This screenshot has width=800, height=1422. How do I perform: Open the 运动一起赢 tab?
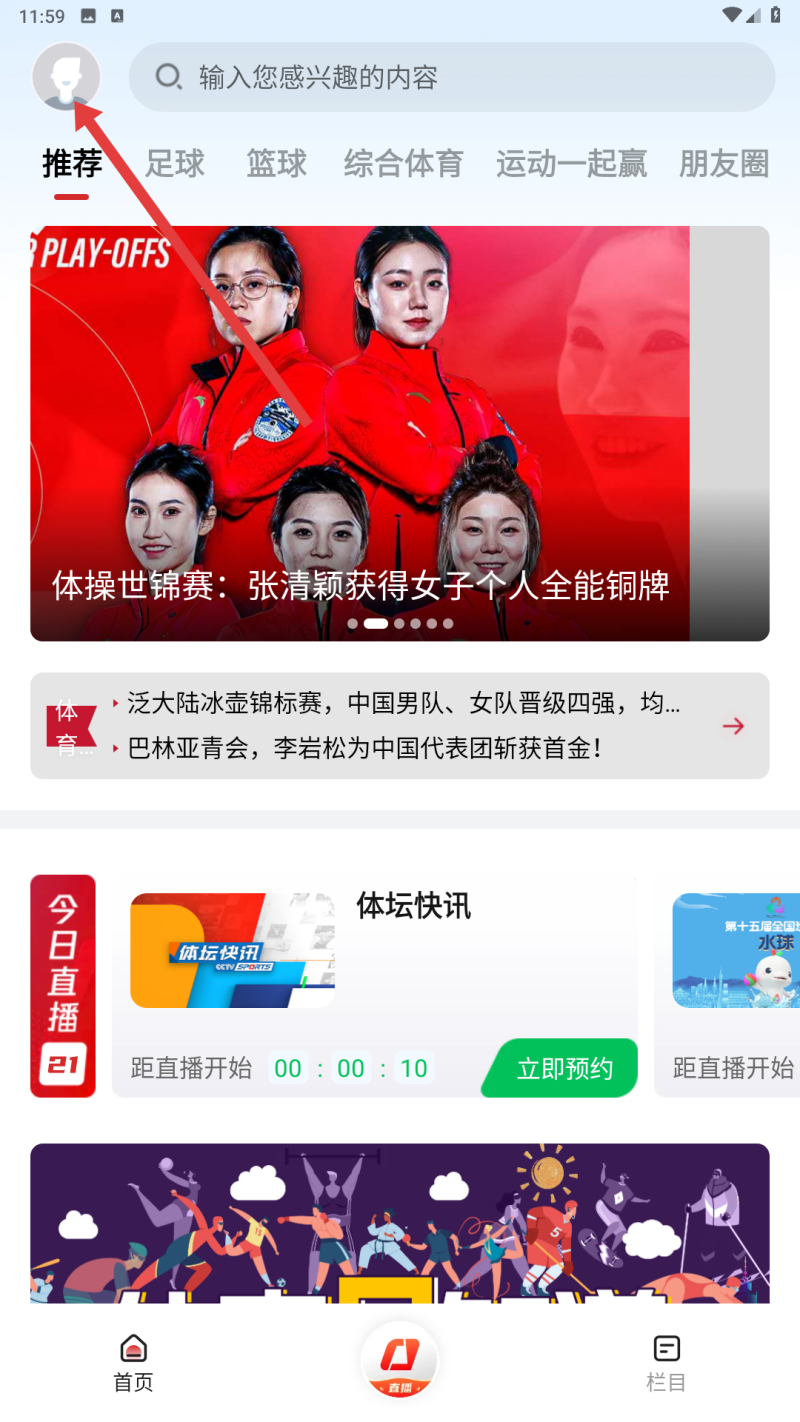pos(571,163)
